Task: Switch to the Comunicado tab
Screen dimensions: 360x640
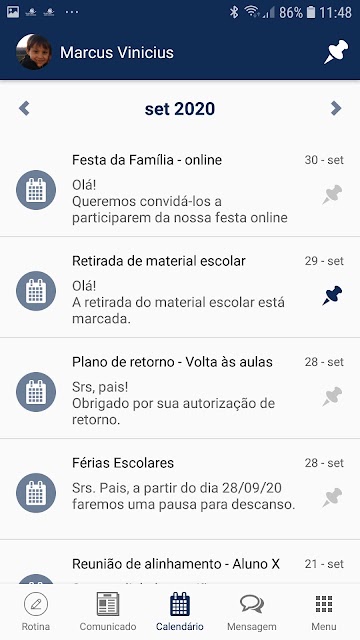Action: [x=108, y=611]
